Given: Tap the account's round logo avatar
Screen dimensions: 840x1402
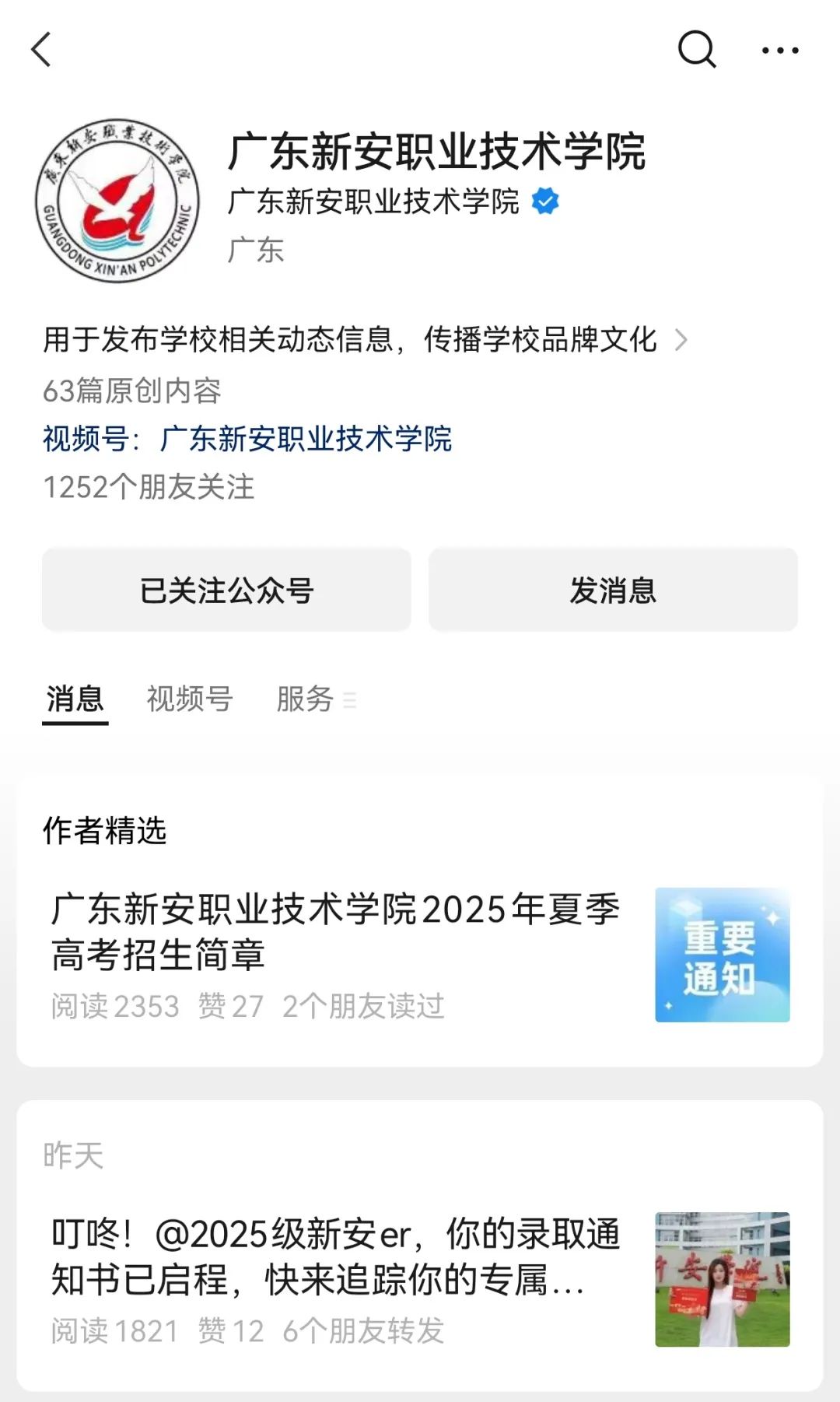Looking at the screenshot, I should (x=117, y=202).
